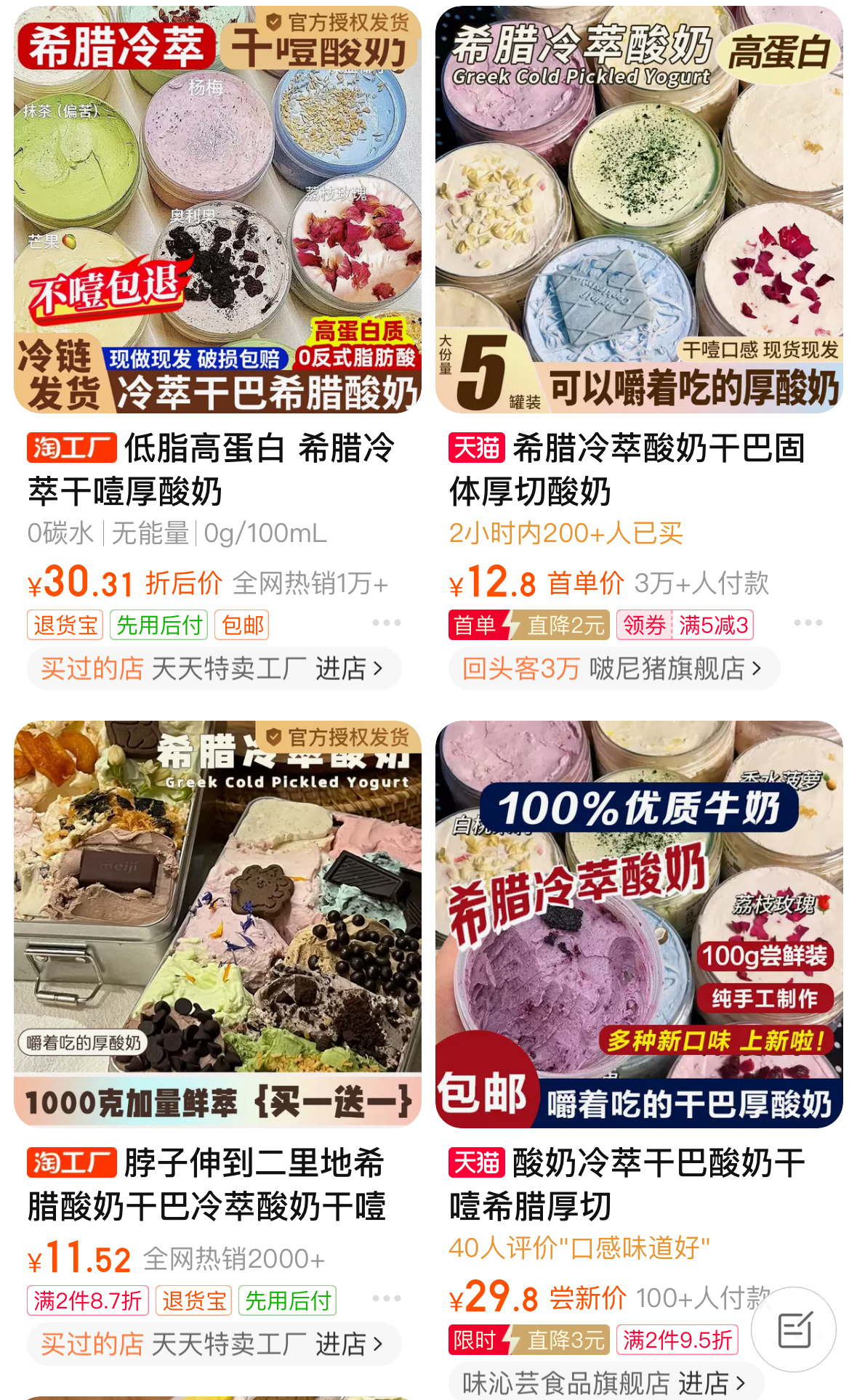Tap the 领券 满5减3 coupon tag
Viewport: 857px width, 1400px height.
click(x=685, y=625)
